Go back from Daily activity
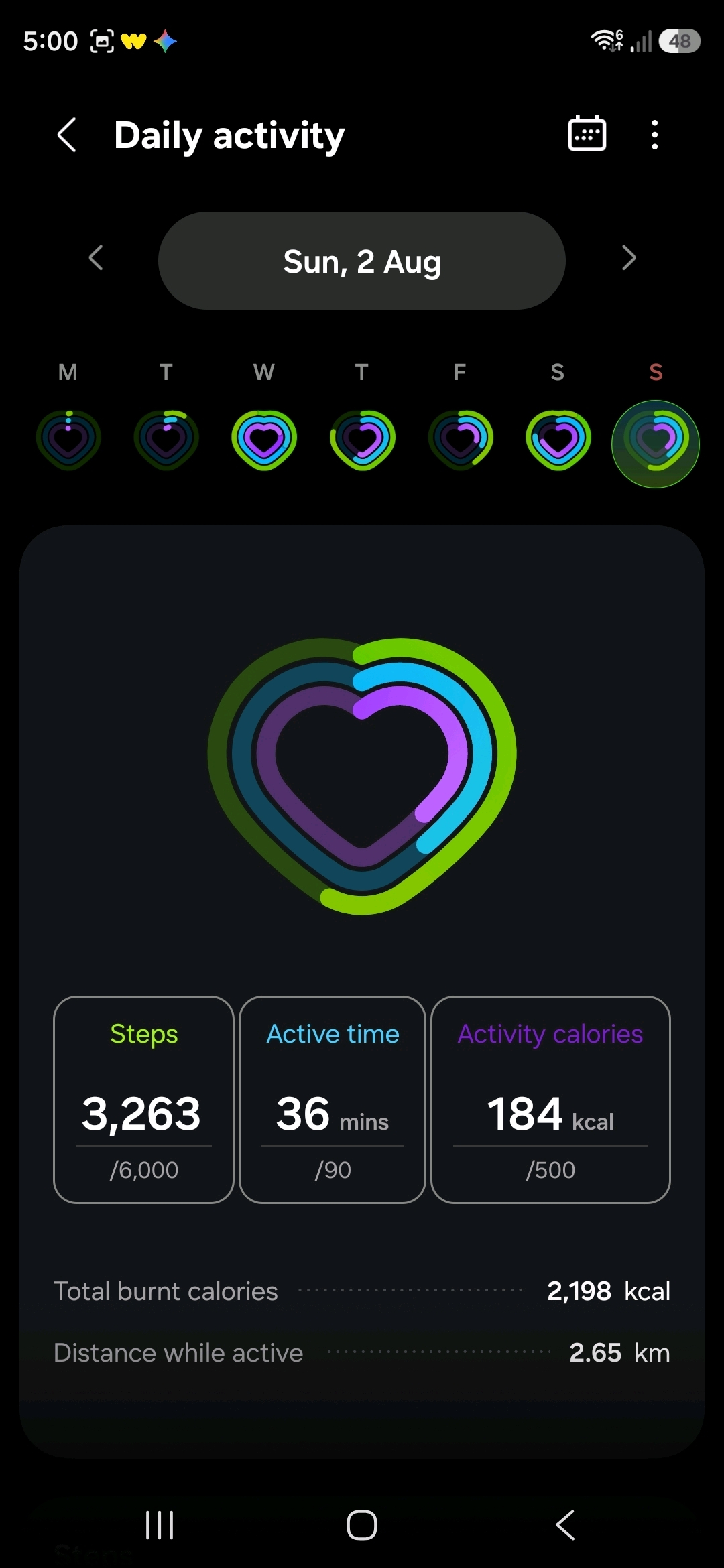This screenshot has width=724, height=1568. [x=66, y=135]
